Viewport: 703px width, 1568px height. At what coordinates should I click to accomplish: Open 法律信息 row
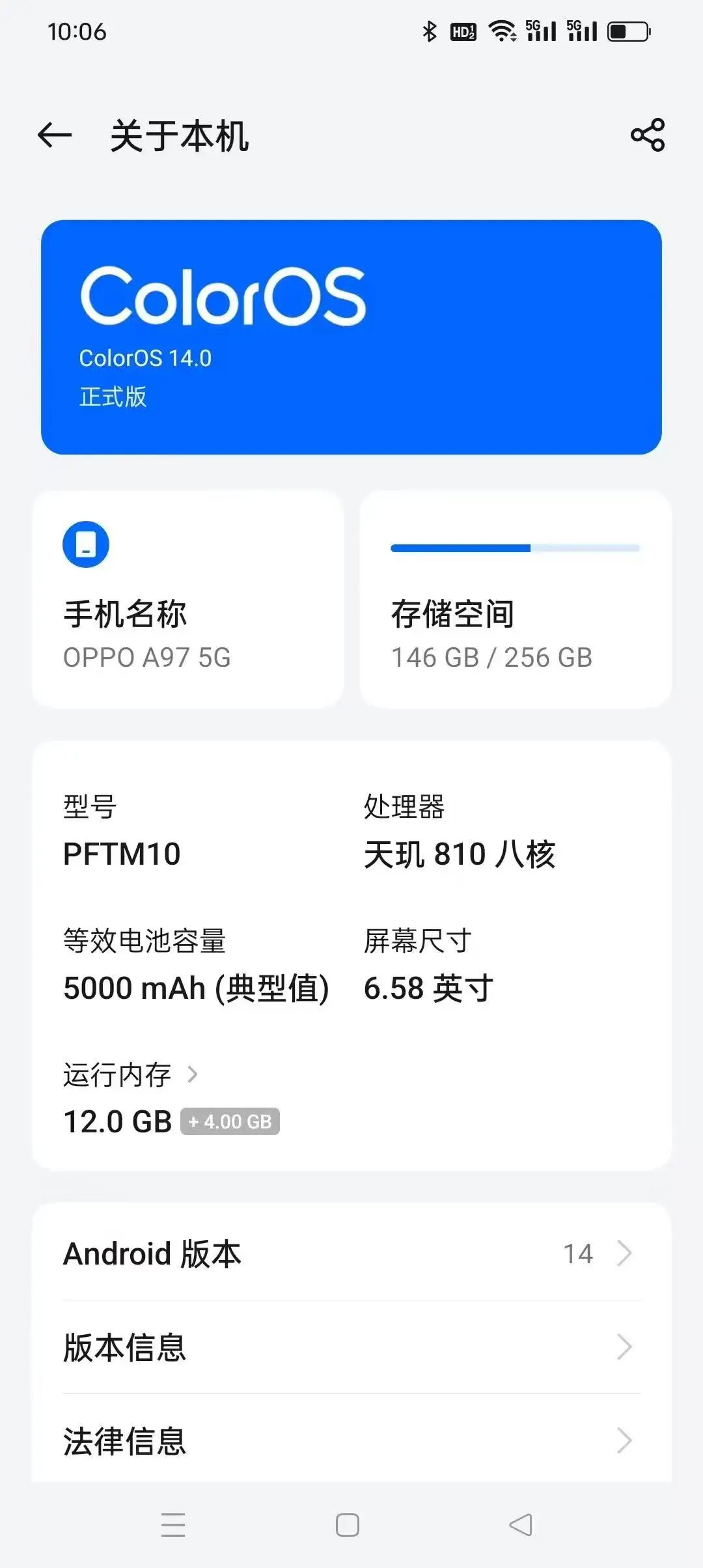351,1441
